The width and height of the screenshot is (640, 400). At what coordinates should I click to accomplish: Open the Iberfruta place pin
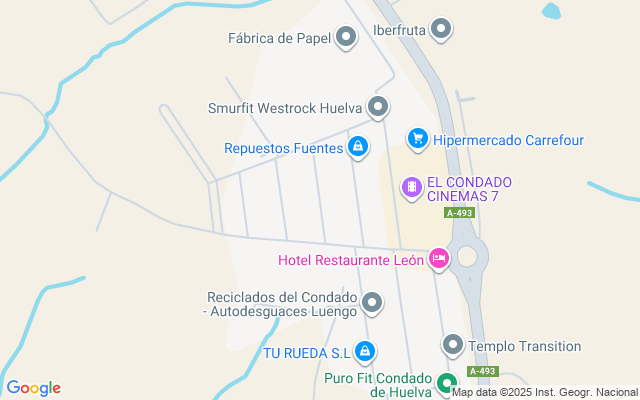442,30
